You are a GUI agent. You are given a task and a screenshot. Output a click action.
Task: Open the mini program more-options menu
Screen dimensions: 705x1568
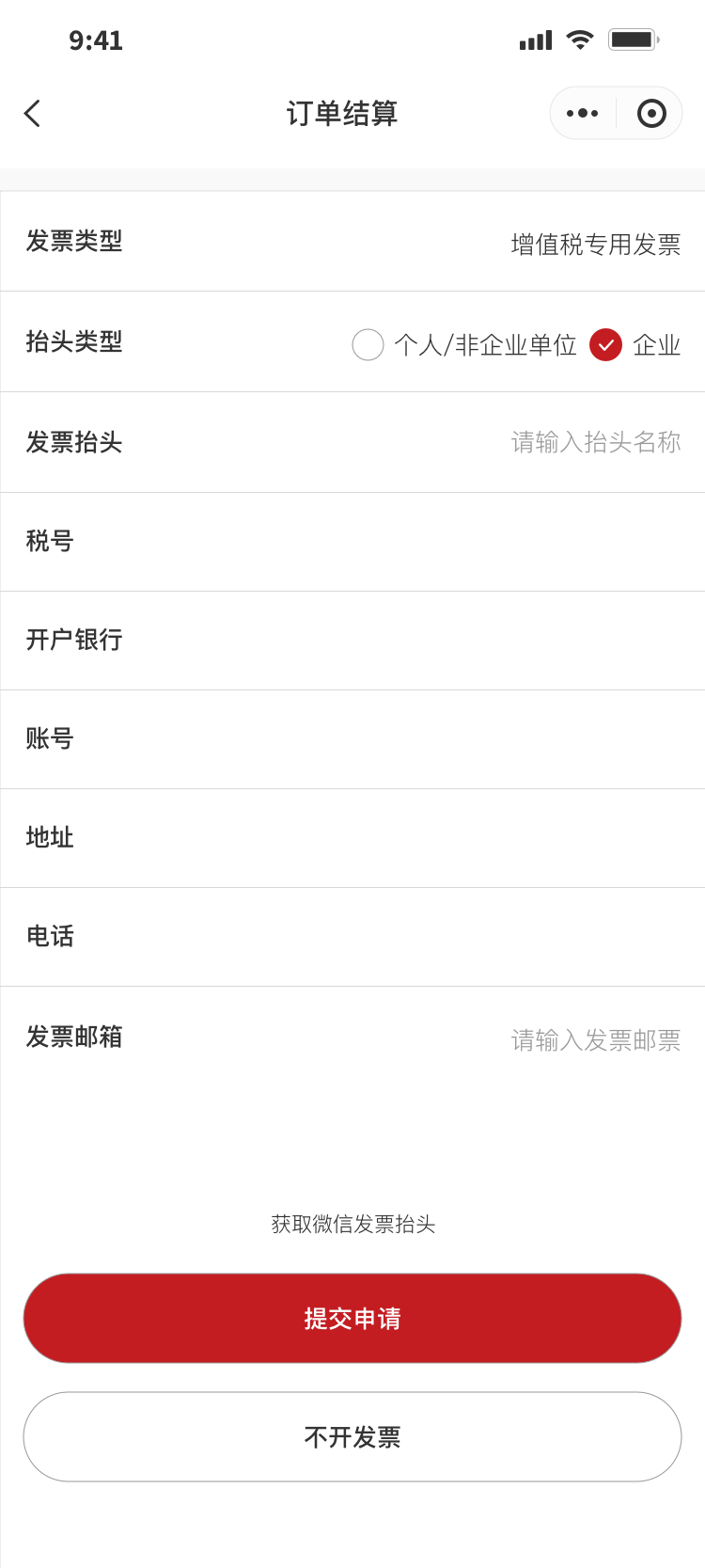tap(582, 114)
